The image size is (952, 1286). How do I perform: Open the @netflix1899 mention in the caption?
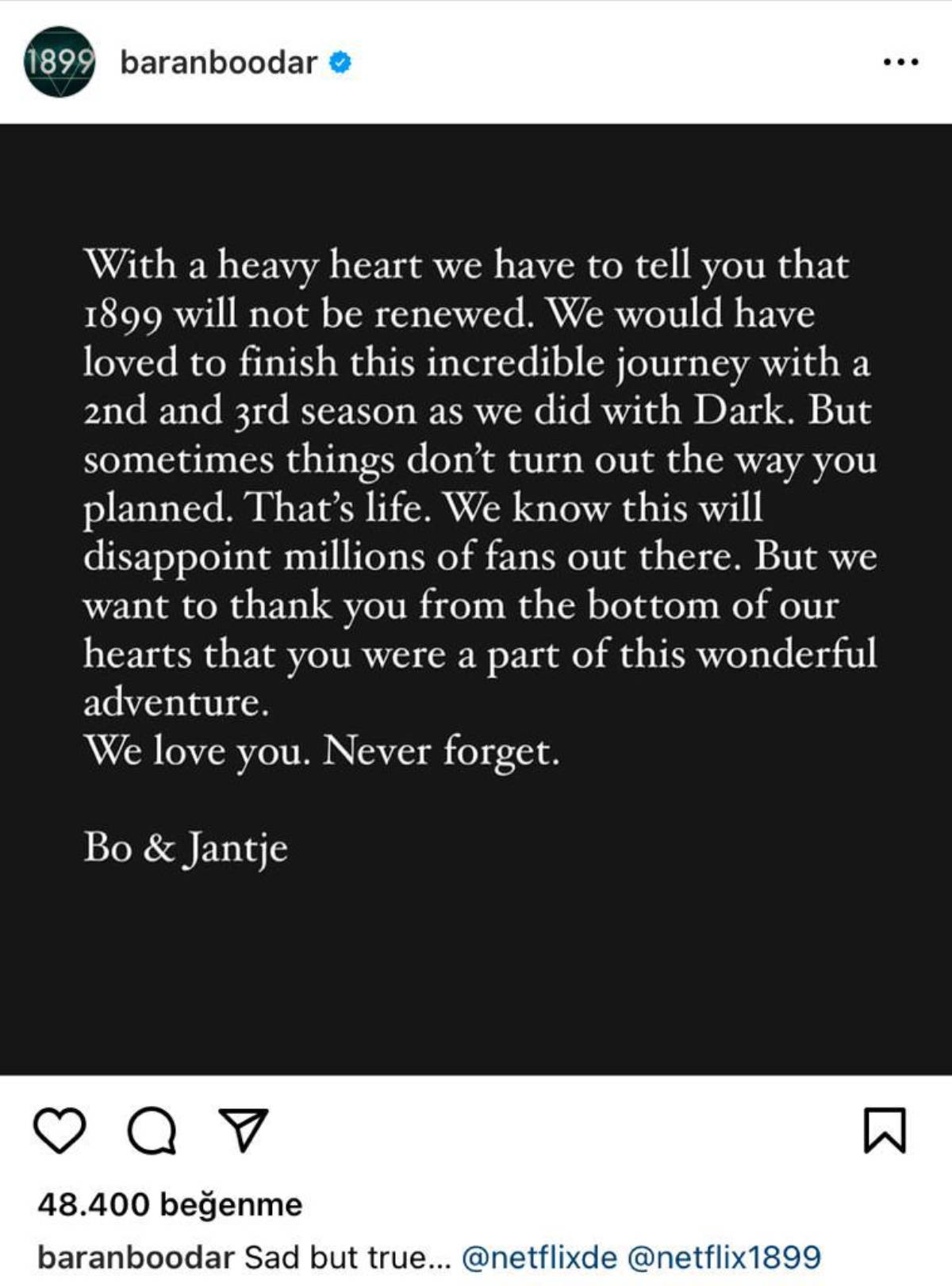click(724, 1257)
